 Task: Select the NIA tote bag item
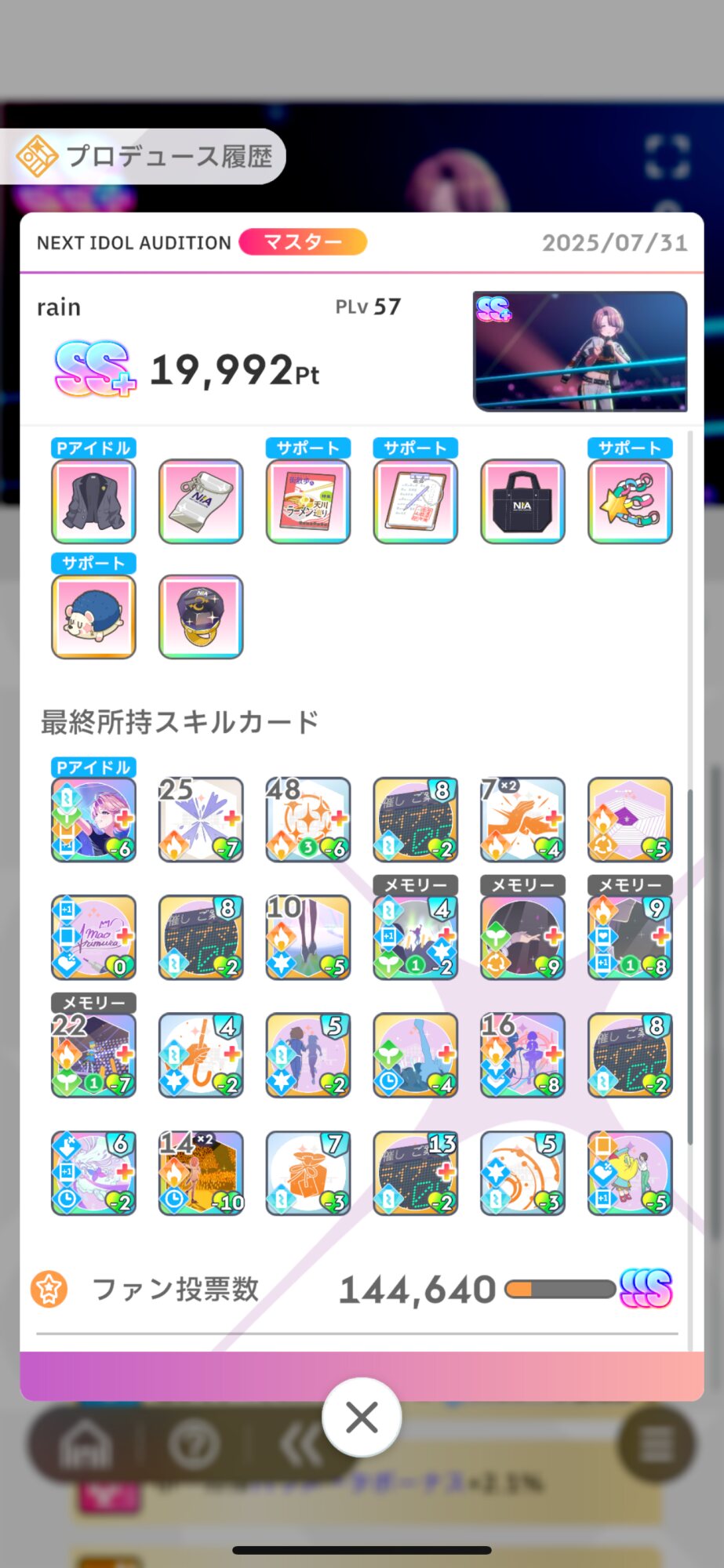[522, 502]
